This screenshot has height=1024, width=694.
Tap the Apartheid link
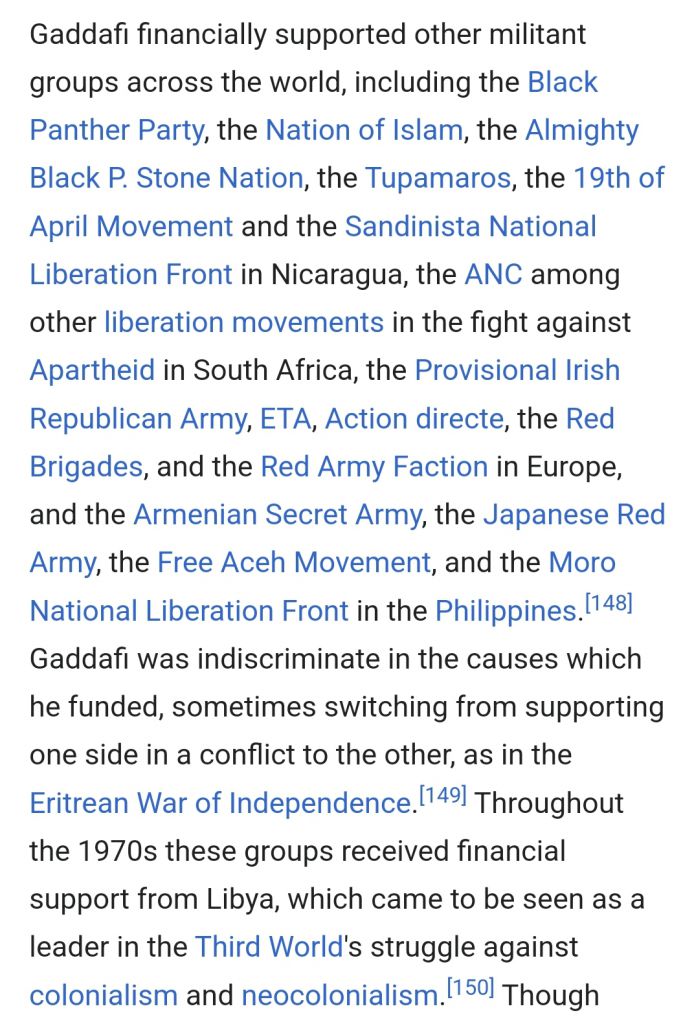(x=93, y=370)
